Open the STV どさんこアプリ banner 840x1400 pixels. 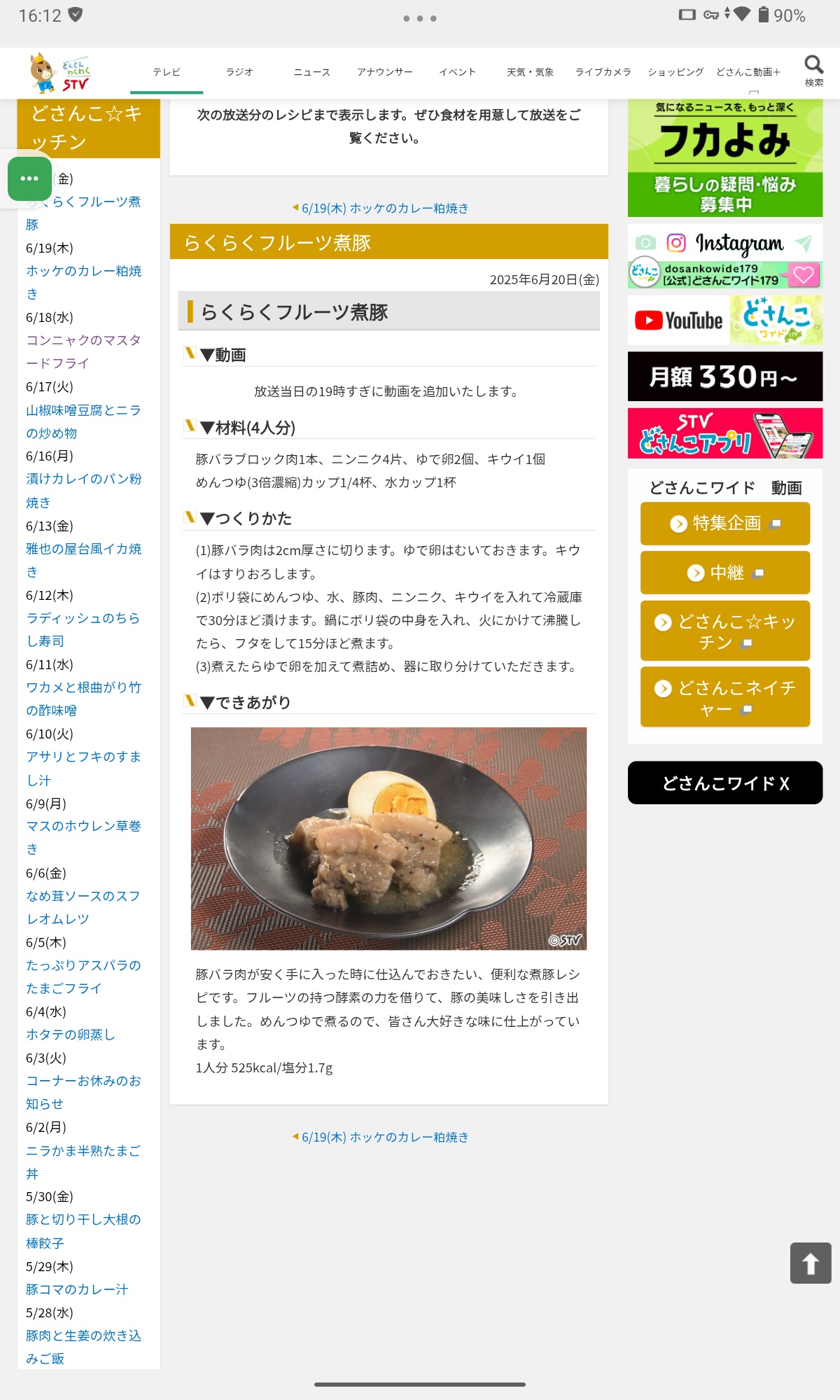pyautogui.click(x=725, y=433)
